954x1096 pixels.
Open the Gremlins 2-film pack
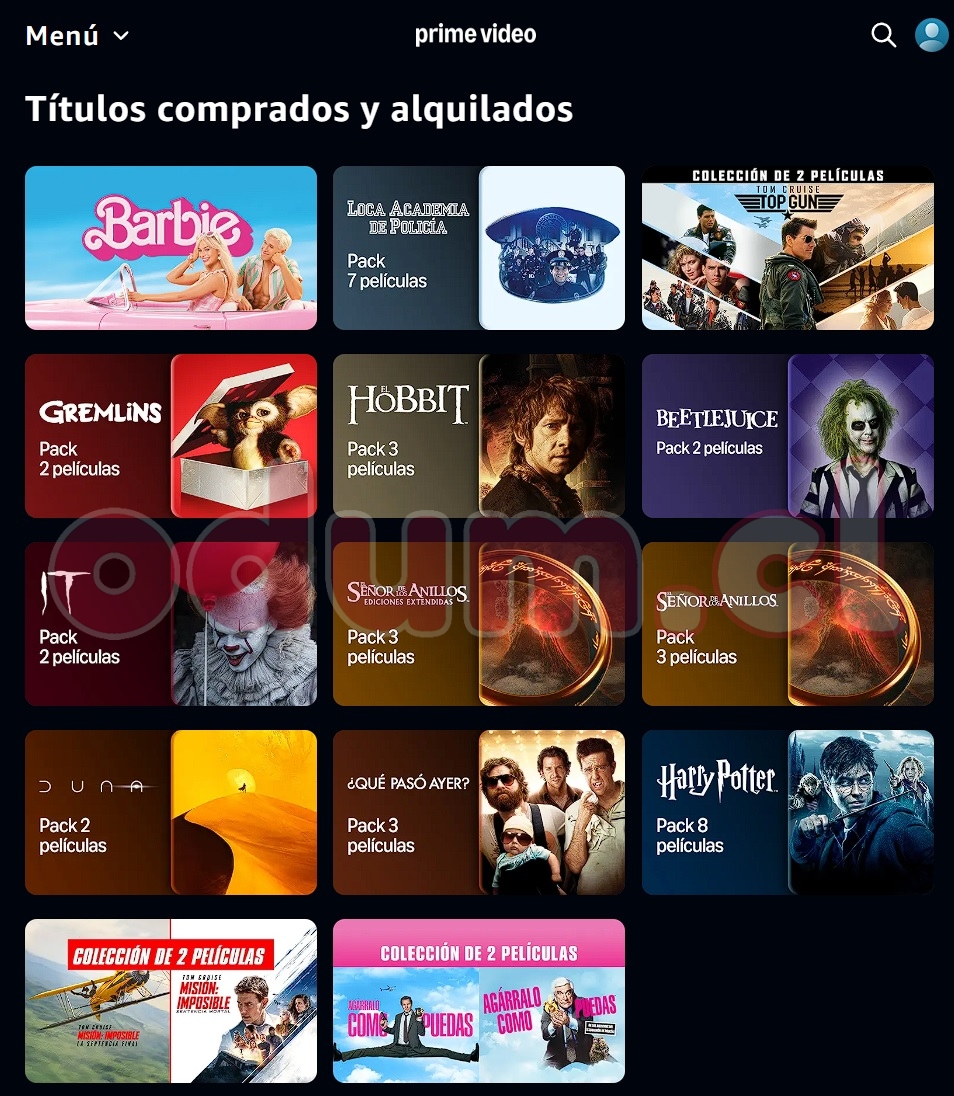pyautogui.click(x=171, y=436)
